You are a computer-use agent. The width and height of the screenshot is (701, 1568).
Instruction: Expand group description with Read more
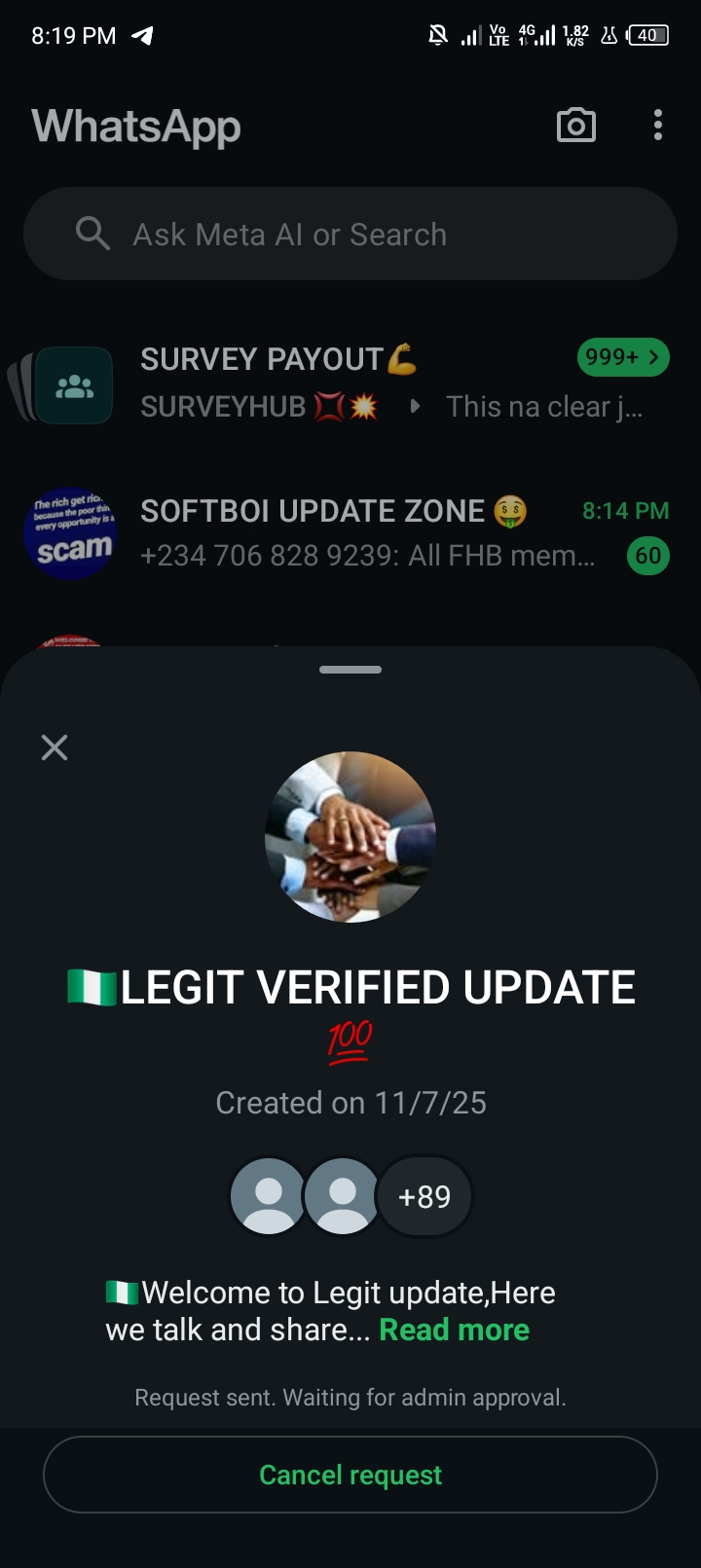tap(454, 1330)
